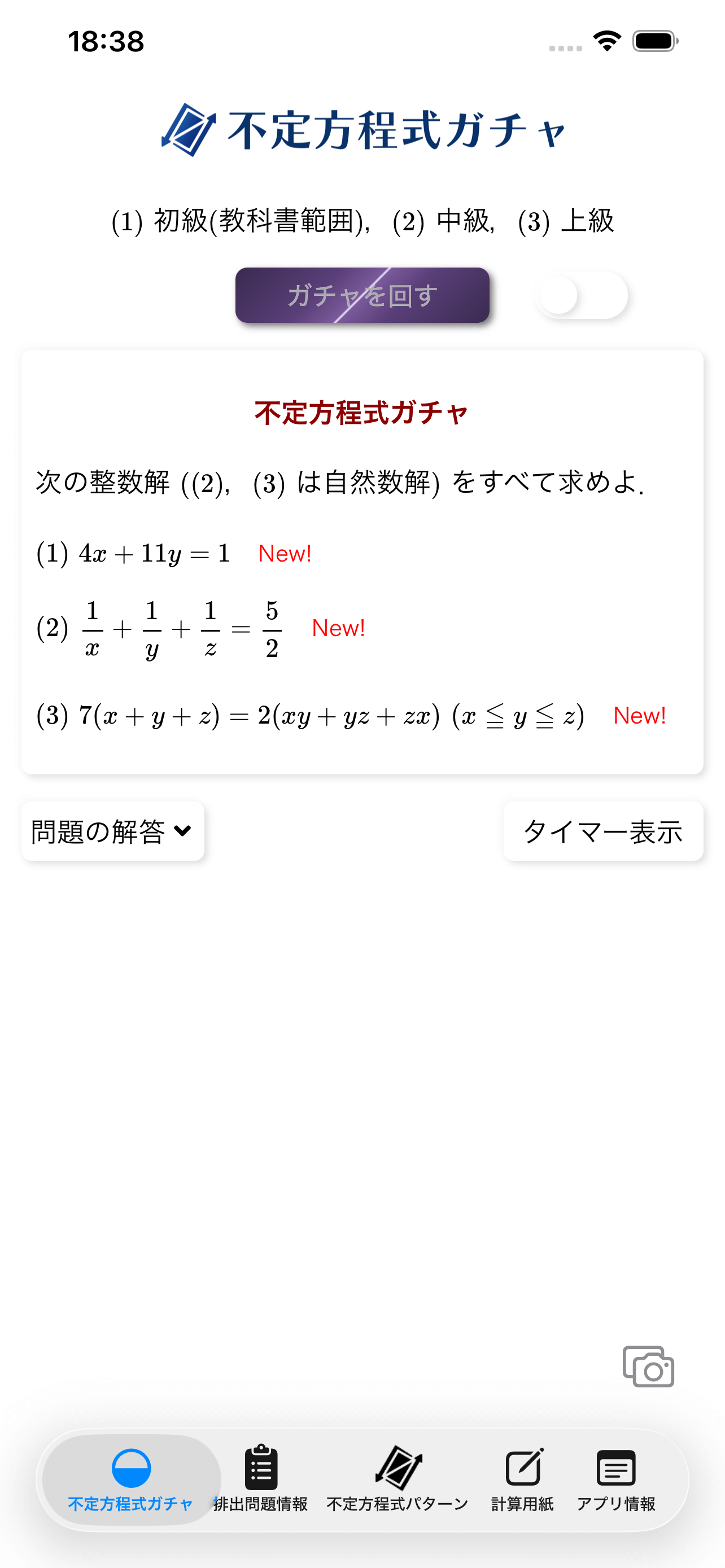This screenshot has height=1568, width=725.
Task: Collapse the answer section dropdown
Action: (111, 831)
